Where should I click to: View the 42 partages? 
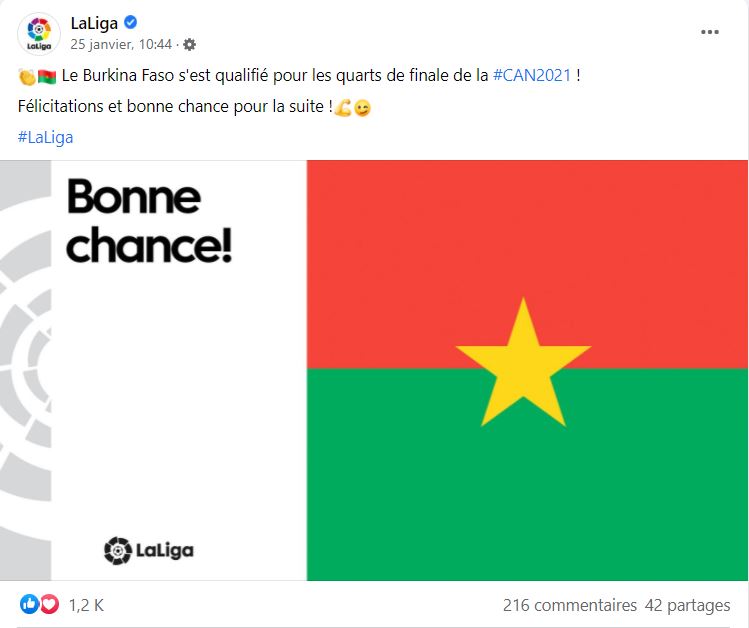[x=688, y=605]
